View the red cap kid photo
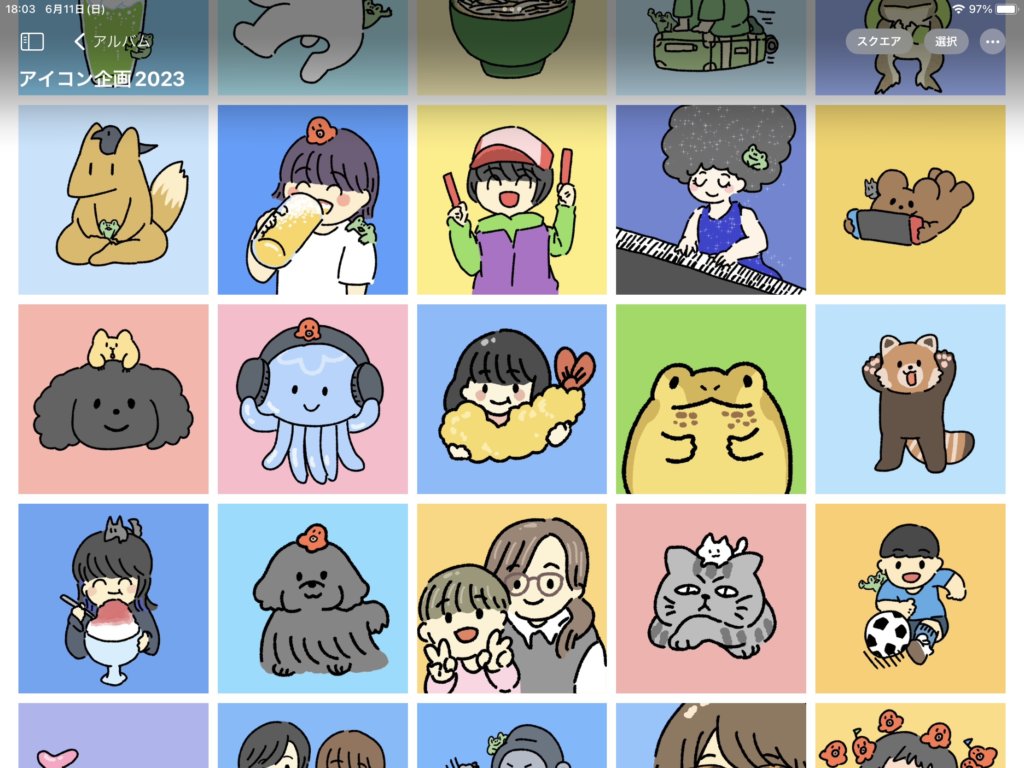The height and width of the screenshot is (768, 1024). click(511, 199)
